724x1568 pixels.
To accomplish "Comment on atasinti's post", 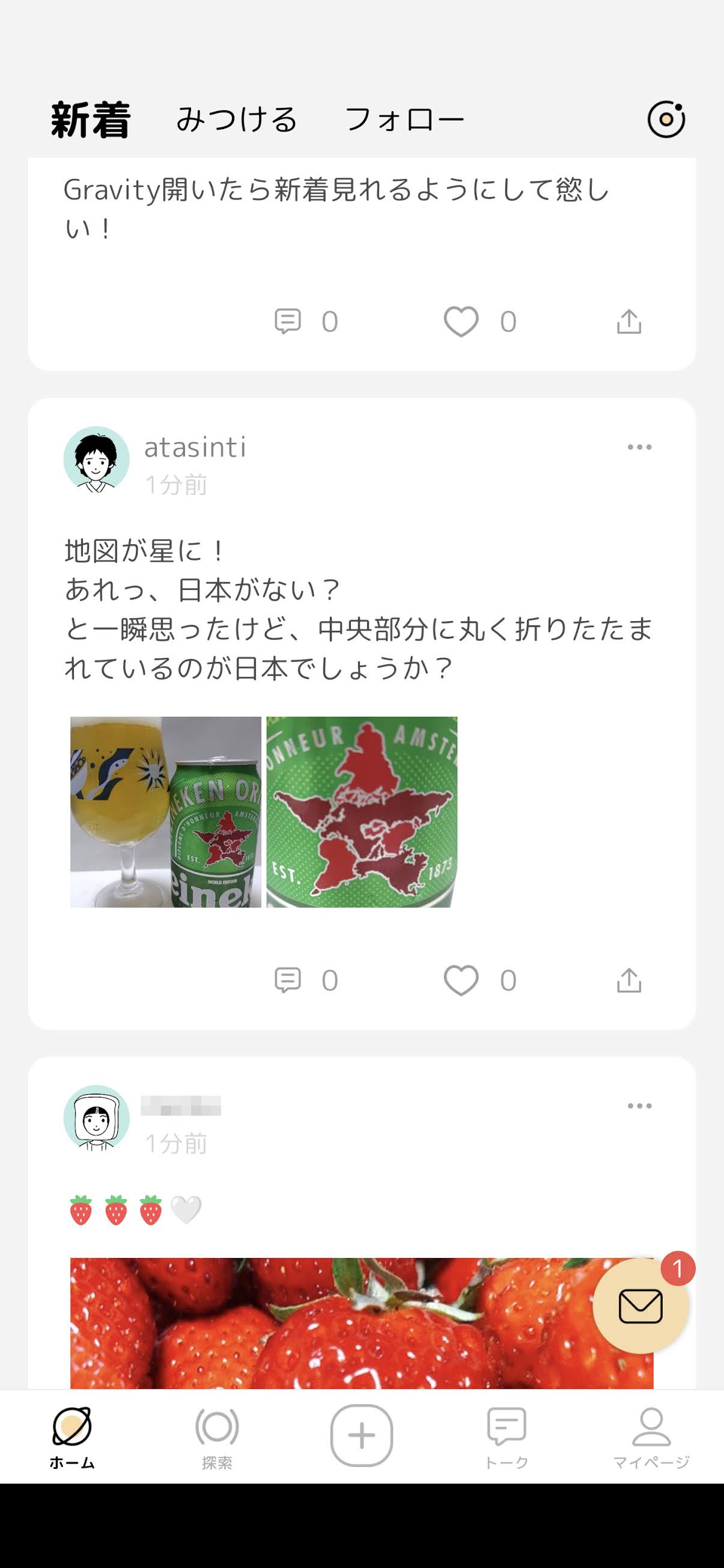I will 288,980.
